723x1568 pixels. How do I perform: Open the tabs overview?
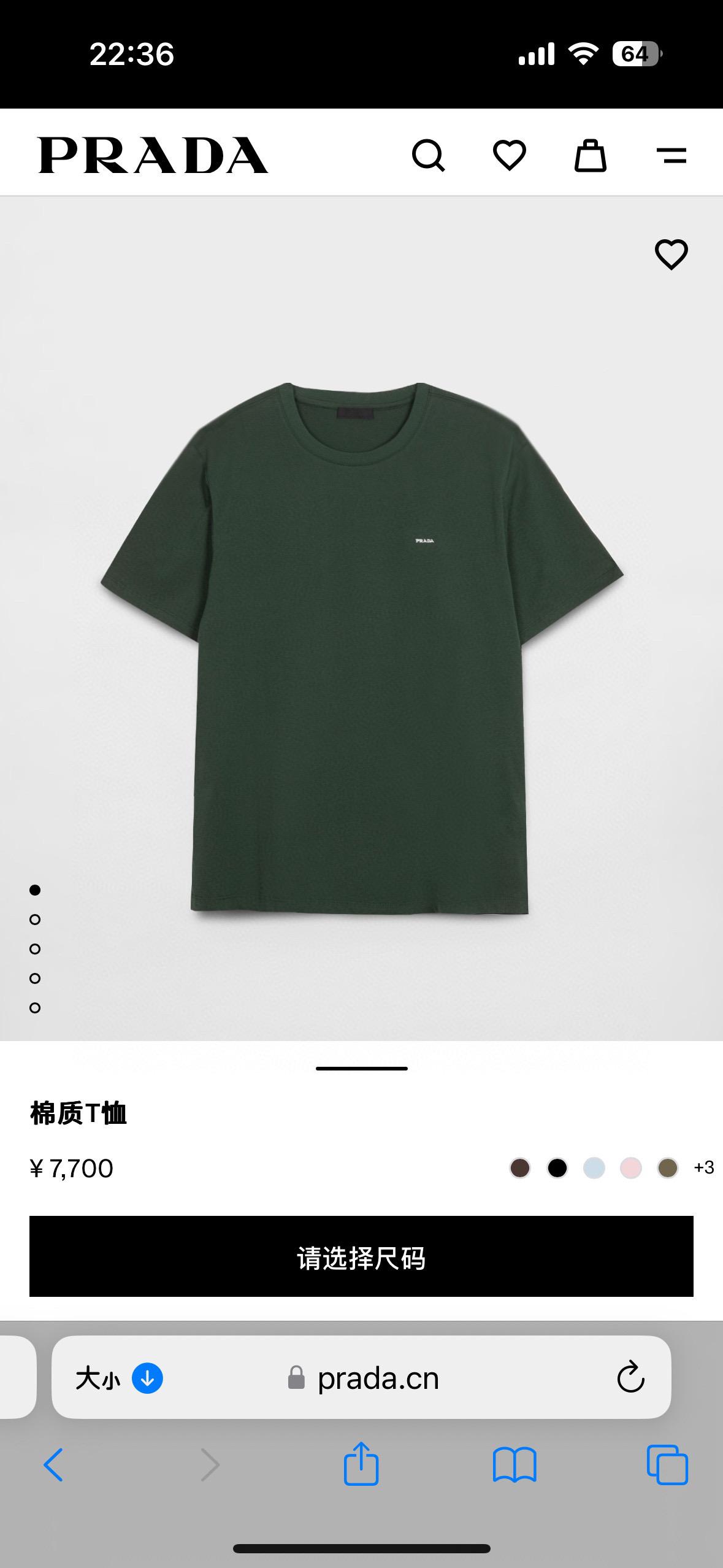click(667, 1465)
